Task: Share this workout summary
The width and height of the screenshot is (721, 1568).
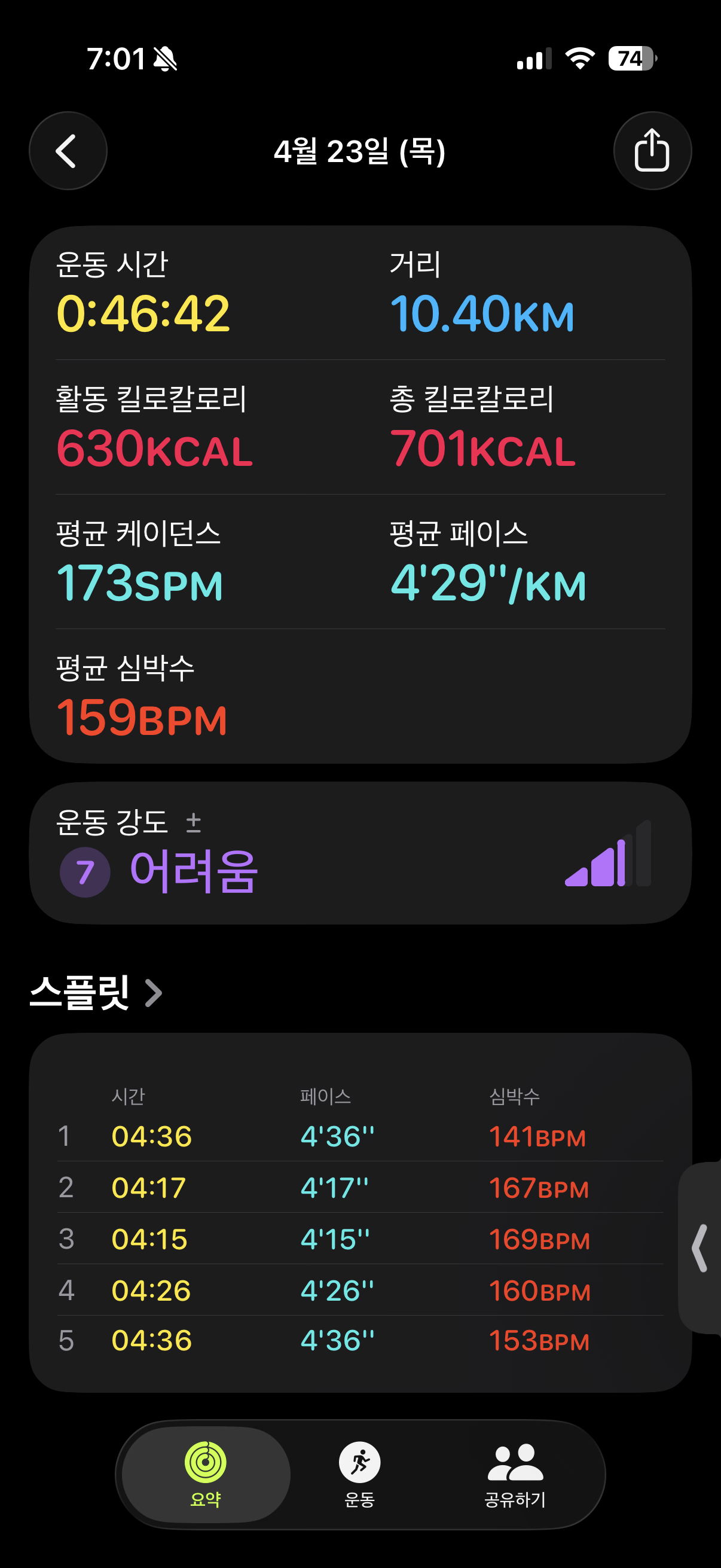Action: tap(652, 151)
